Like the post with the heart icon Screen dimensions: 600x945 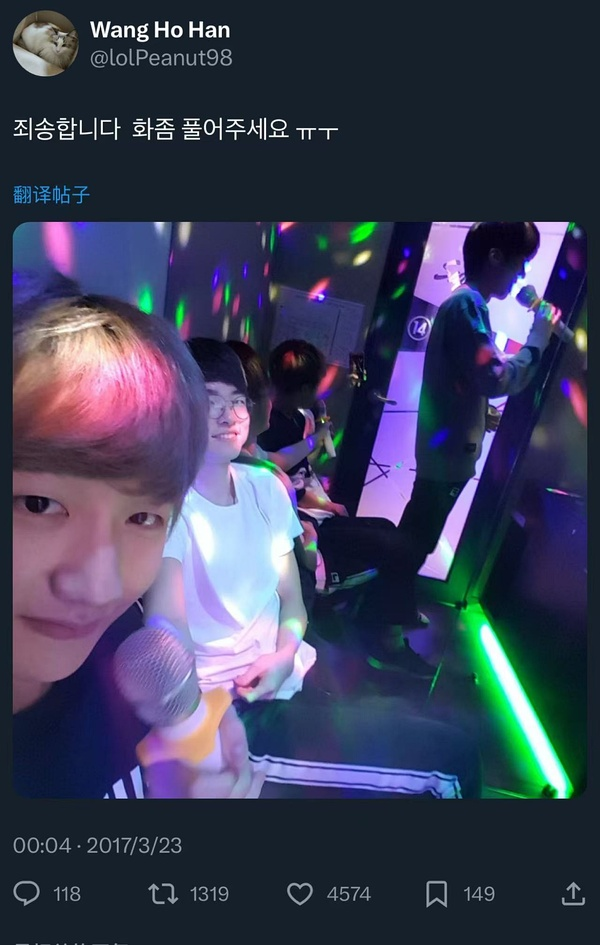[300, 893]
